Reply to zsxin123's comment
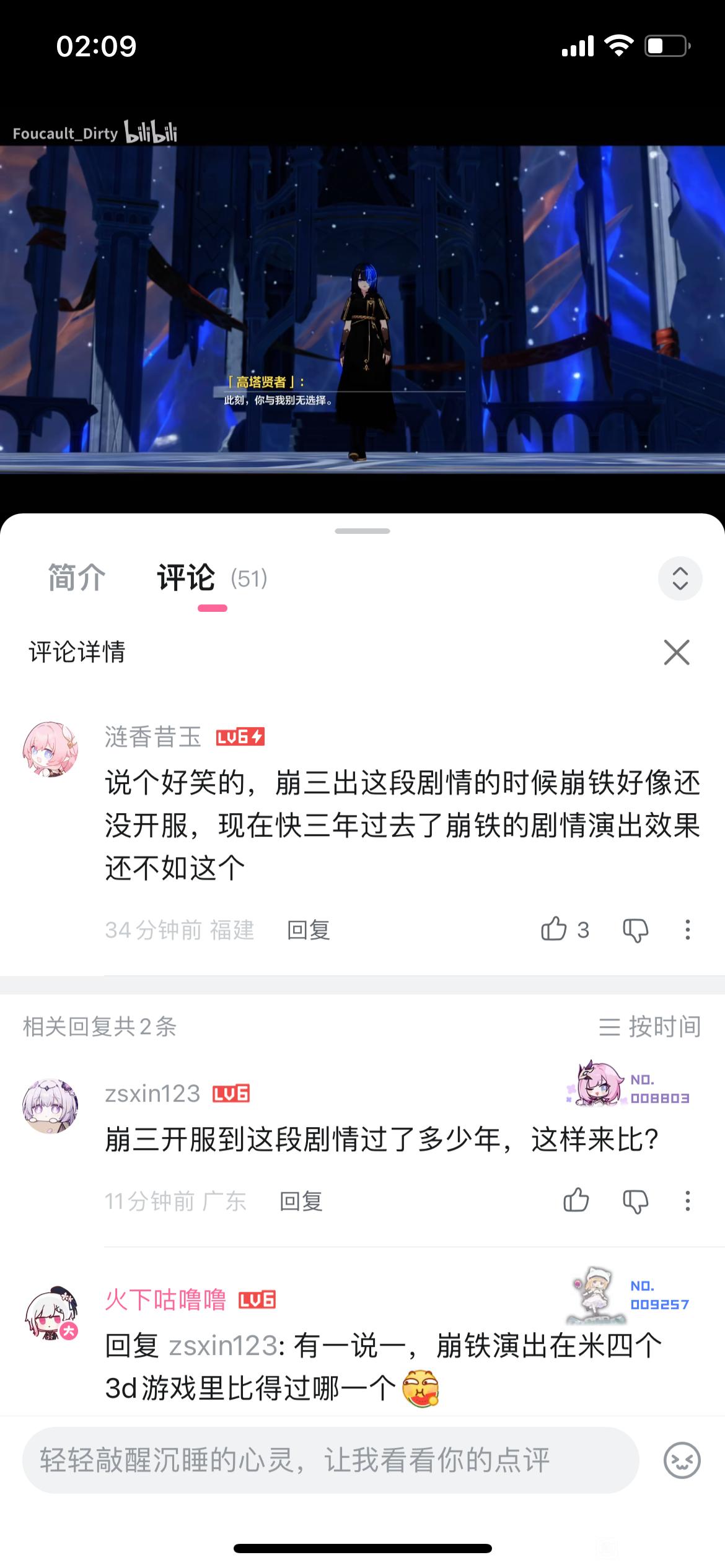 pos(301,1201)
